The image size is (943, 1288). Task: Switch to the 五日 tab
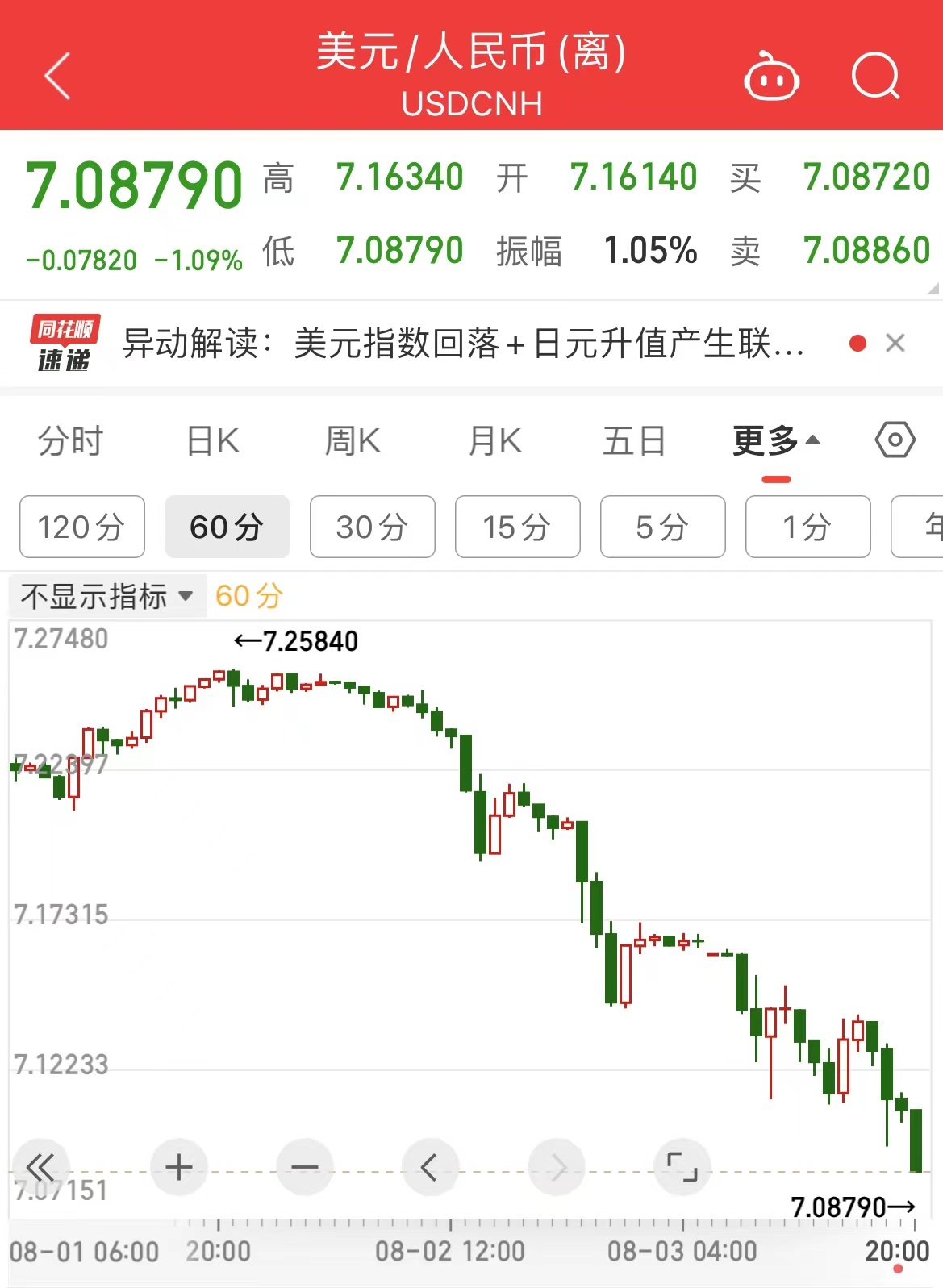coord(633,441)
